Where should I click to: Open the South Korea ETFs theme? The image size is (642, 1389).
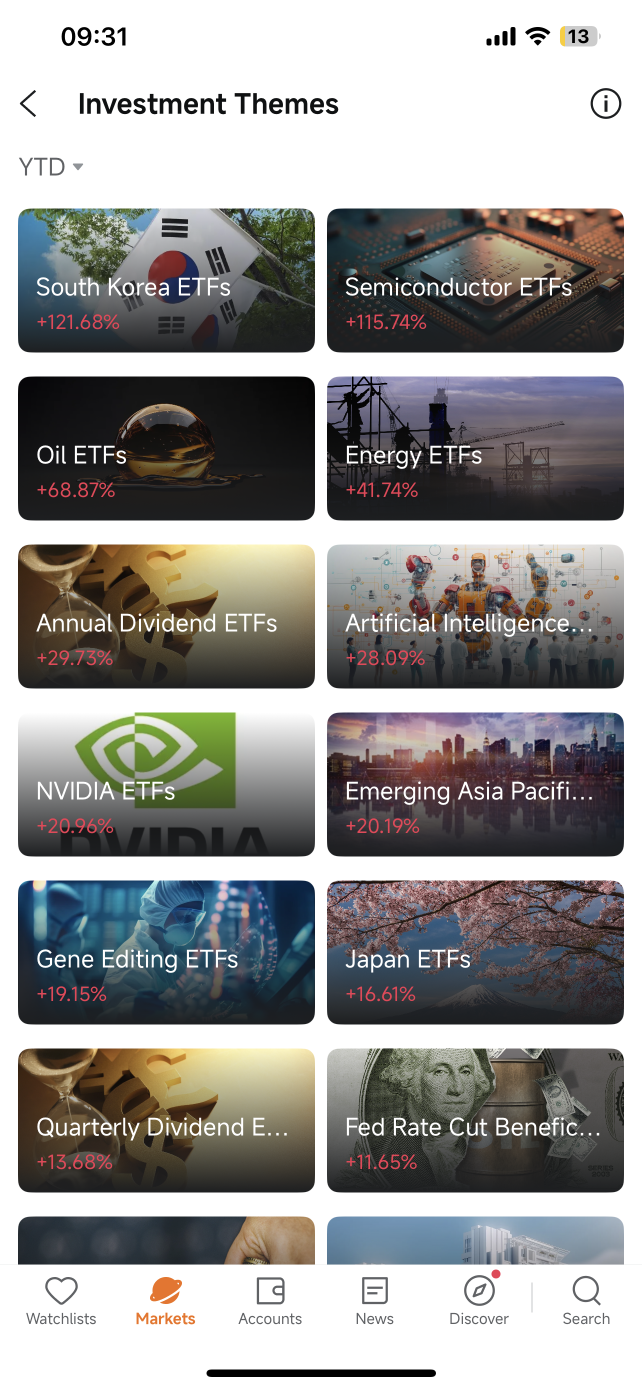166,280
